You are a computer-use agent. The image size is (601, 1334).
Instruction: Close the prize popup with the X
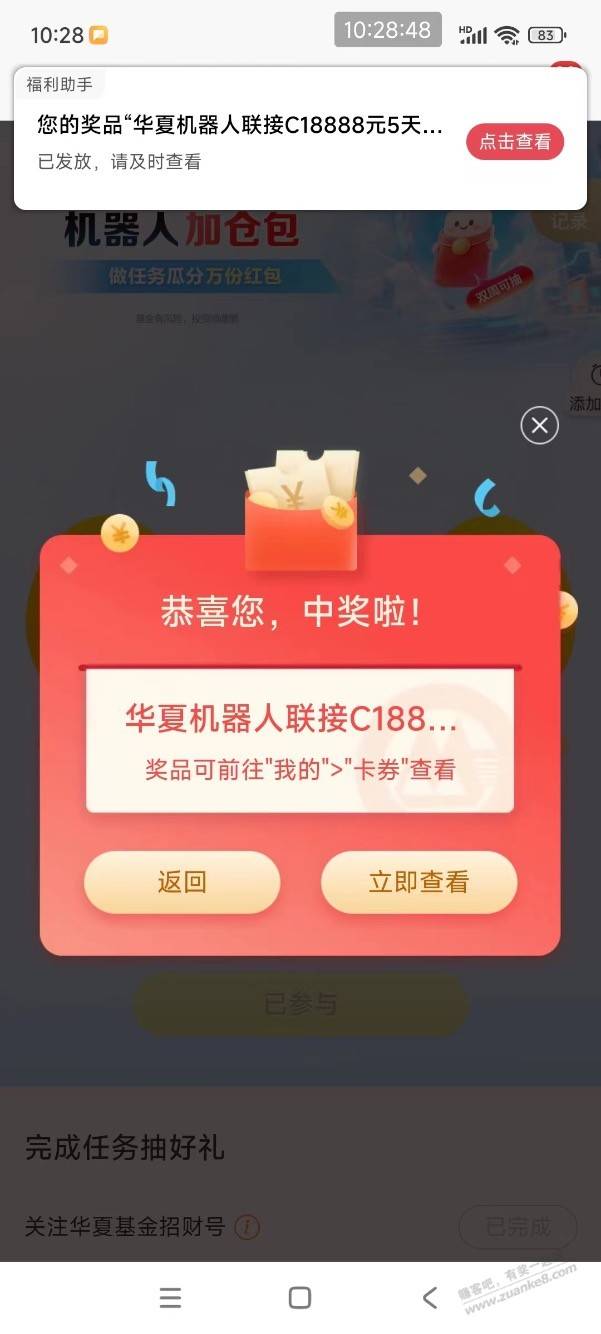539,426
